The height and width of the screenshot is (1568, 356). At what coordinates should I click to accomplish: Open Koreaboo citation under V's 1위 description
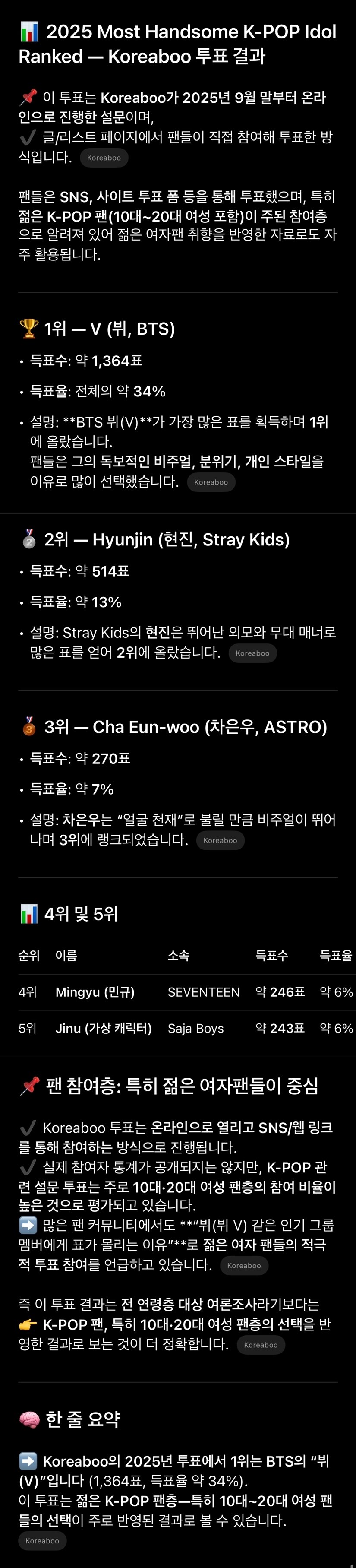click(x=211, y=482)
